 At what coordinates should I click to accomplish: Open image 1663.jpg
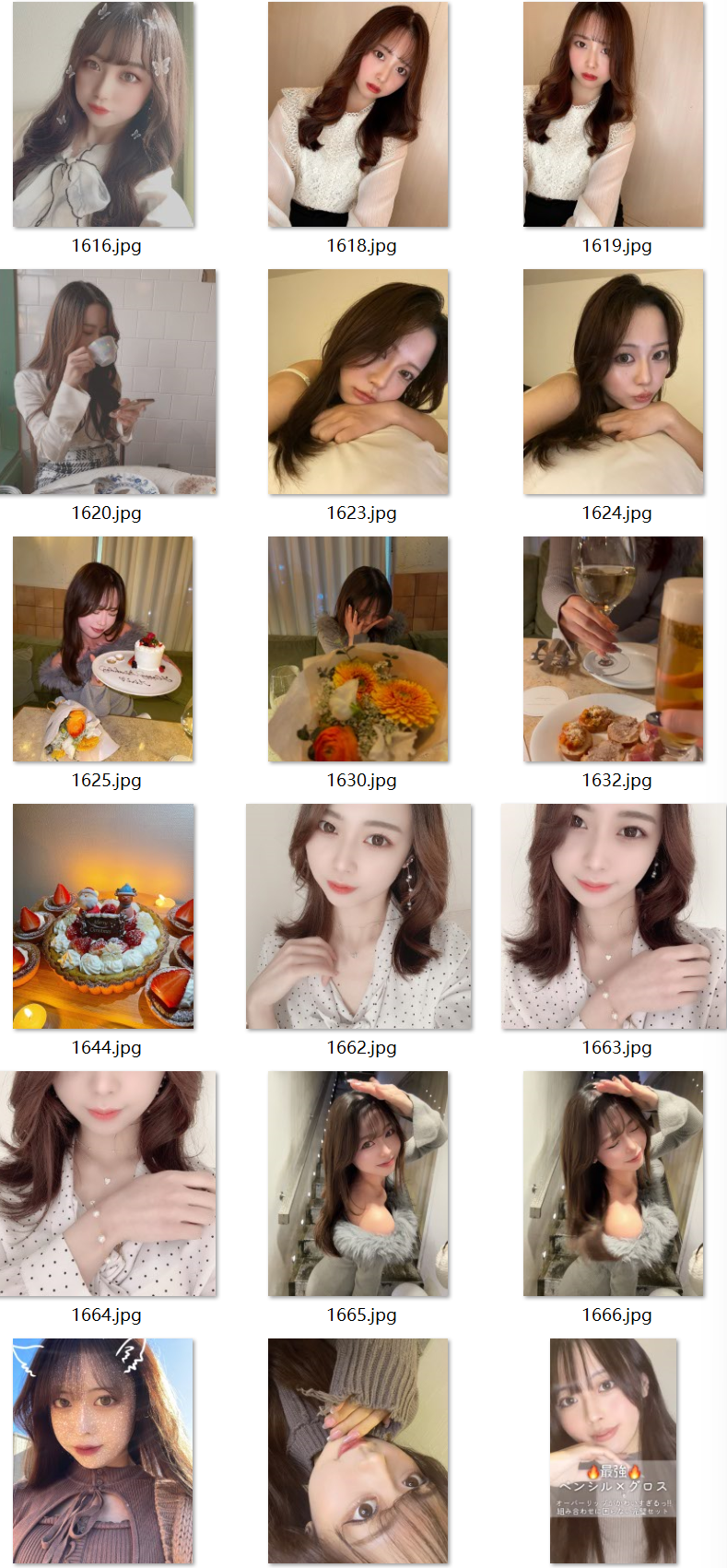tap(614, 916)
